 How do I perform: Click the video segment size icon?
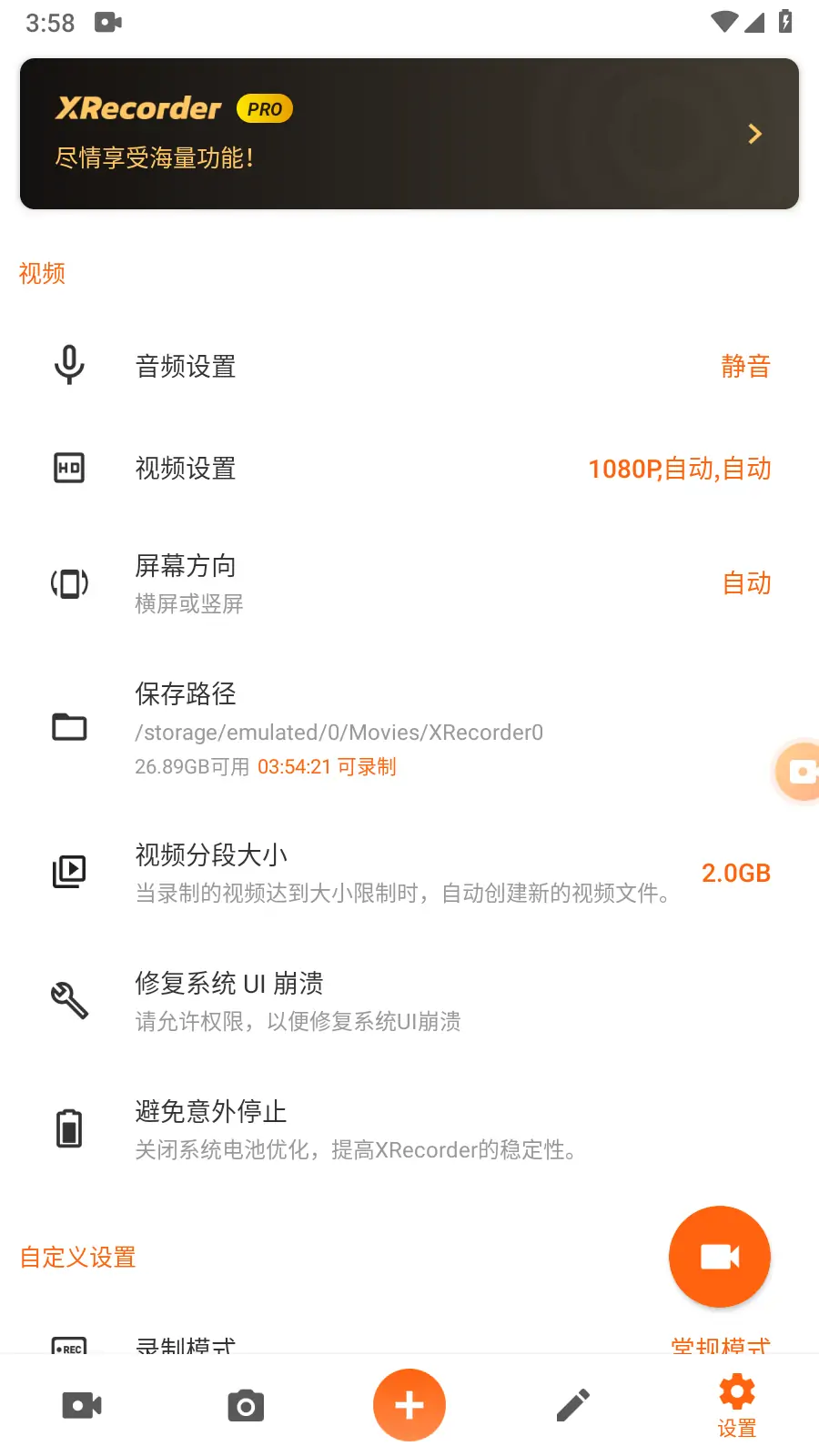tap(69, 871)
